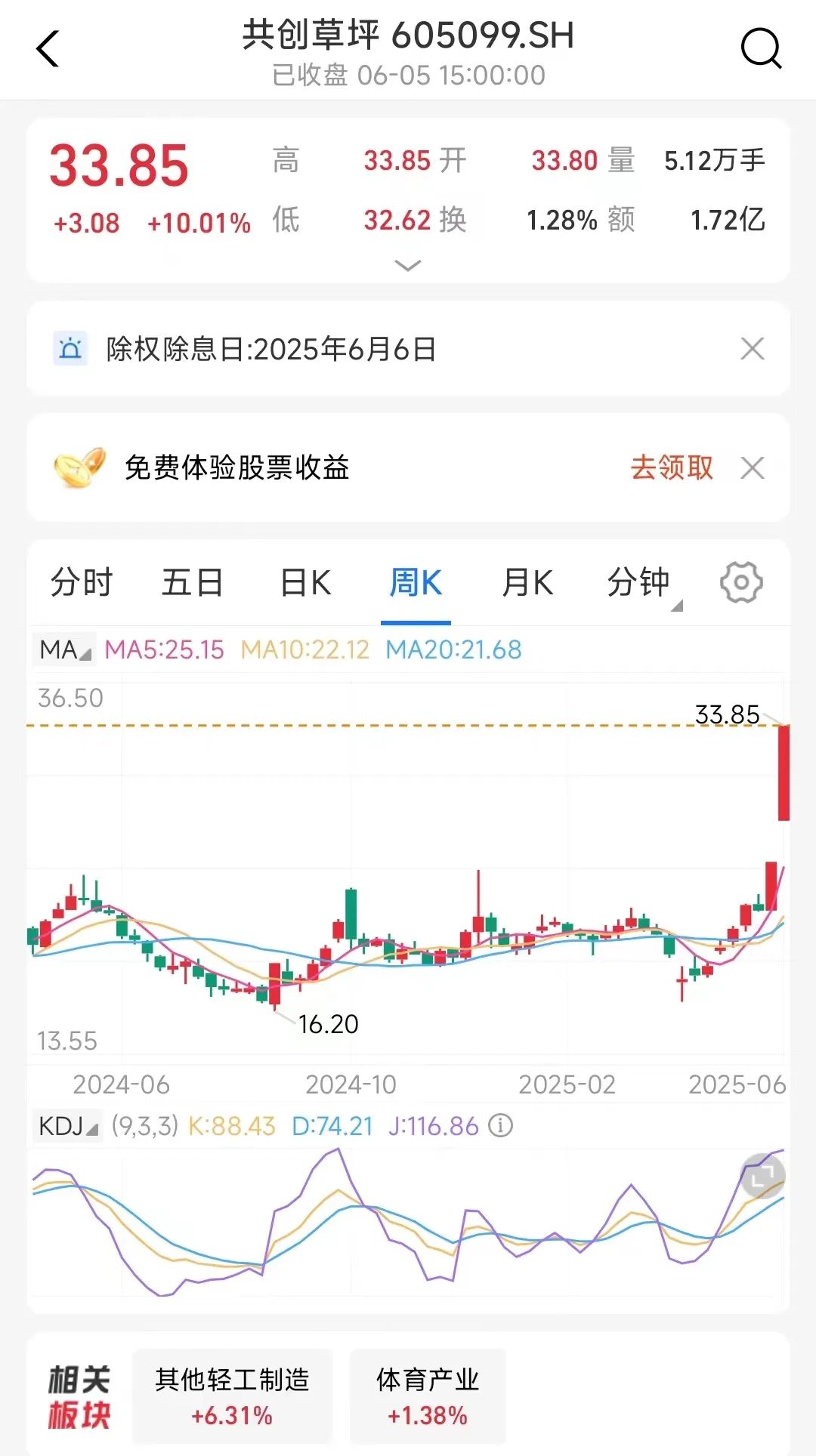This screenshot has width=816, height=1456.
Task: Change the MA indicator selector
Action: (64, 649)
